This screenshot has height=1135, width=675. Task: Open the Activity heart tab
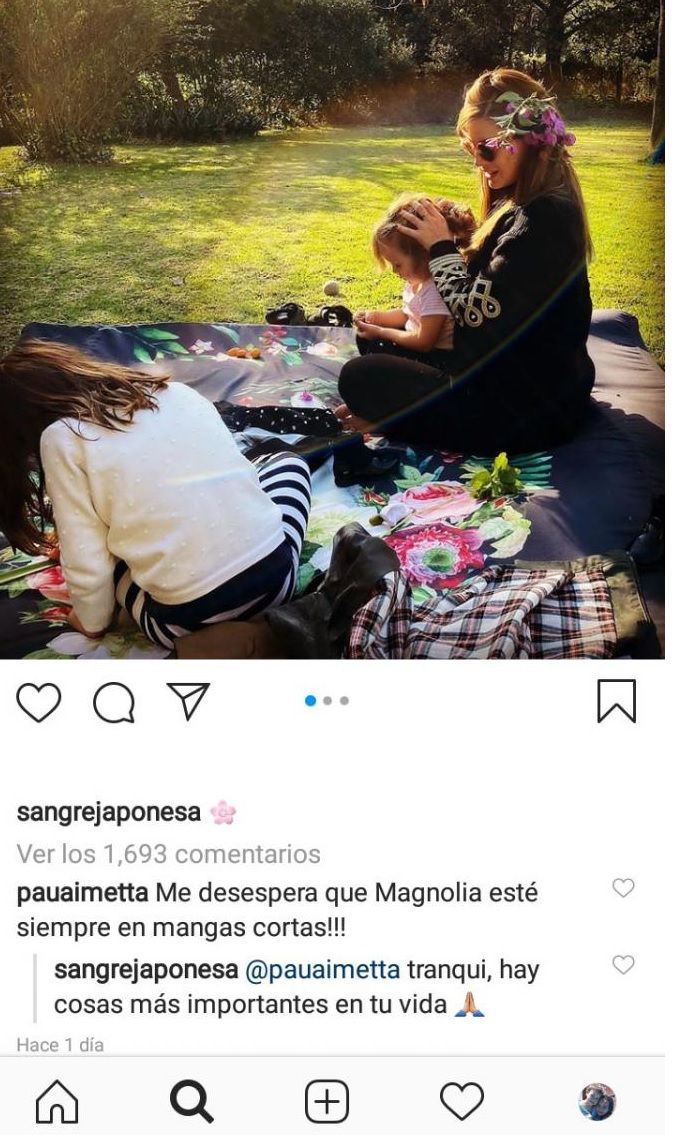pyautogui.click(x=462, y=1102)
